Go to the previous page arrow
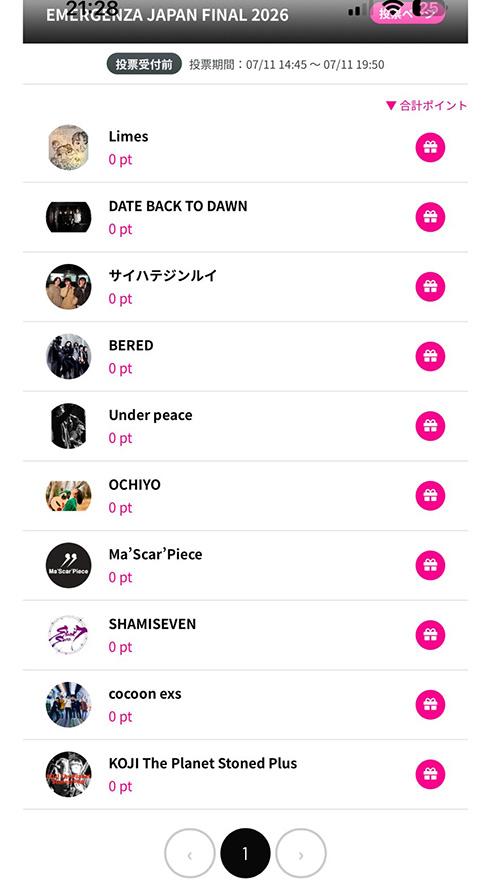 (190, 853)
